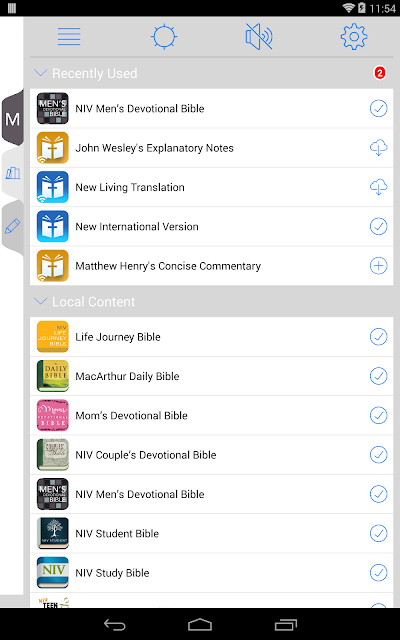
Task: Open NIV Study Bible
Action: pos(211,573)
